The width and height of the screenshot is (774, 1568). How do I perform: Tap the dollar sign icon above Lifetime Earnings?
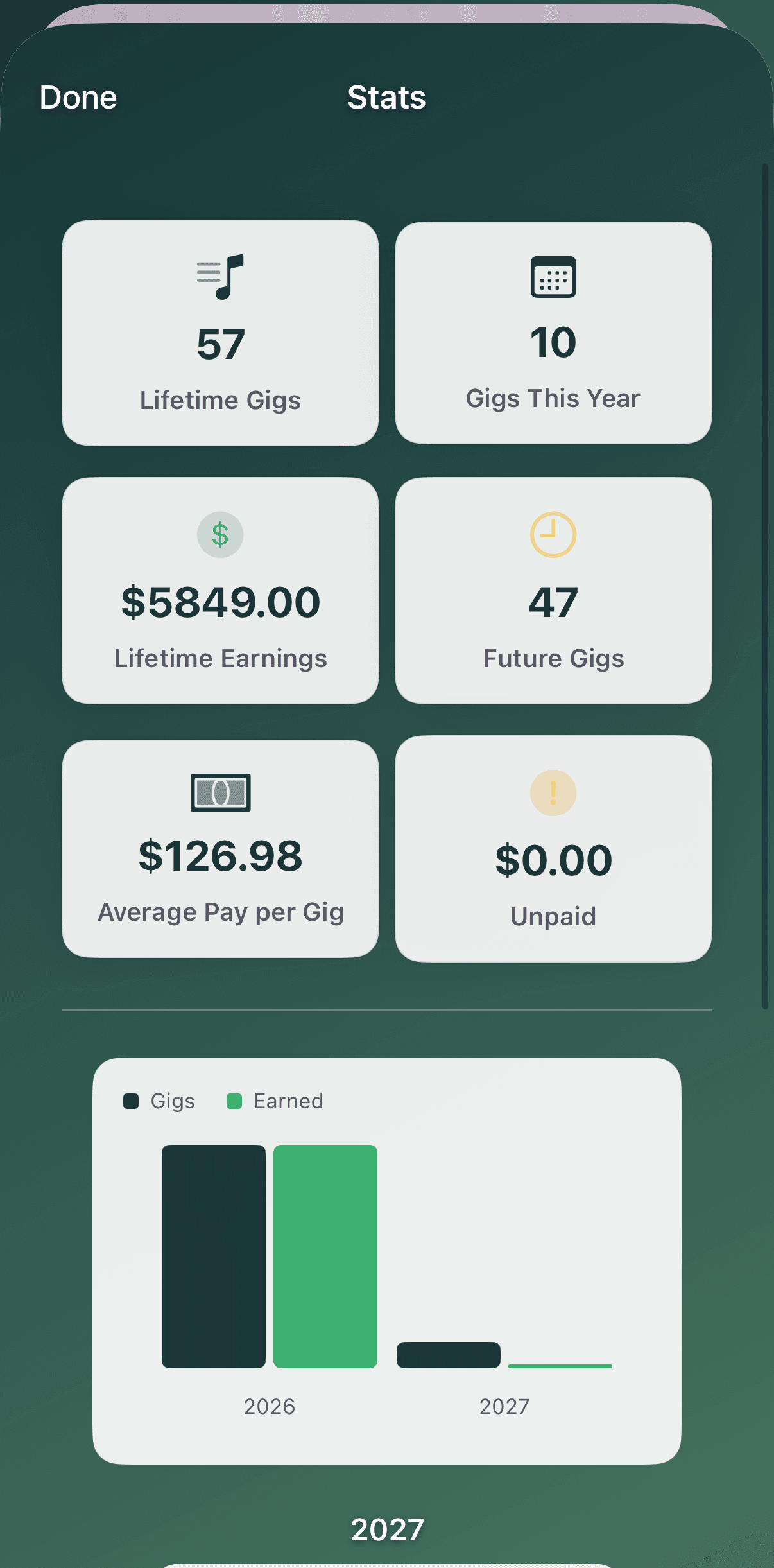click(x=220, y=534)
